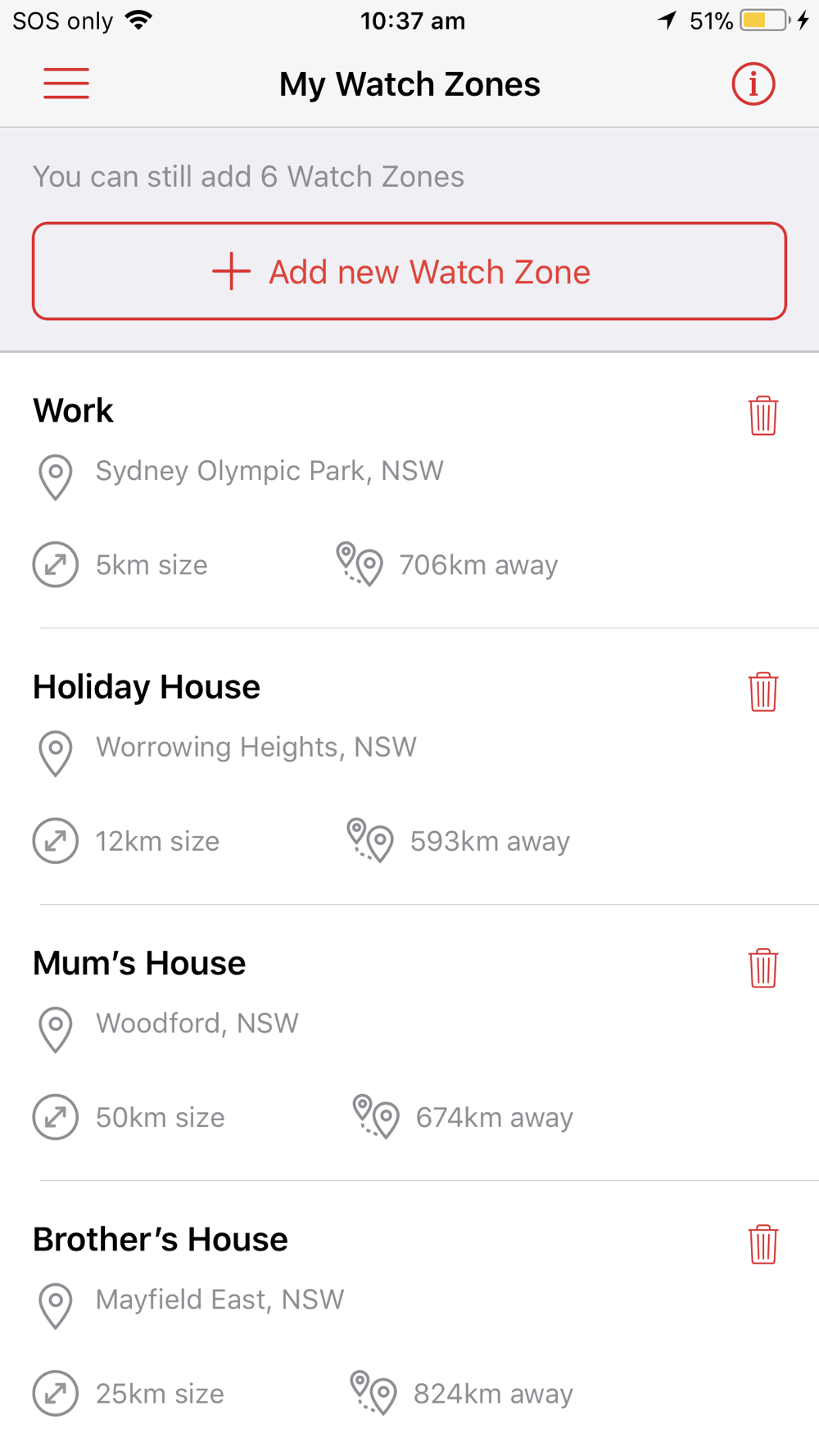Delete the Mum's House watch zone
The width and height of the screenshot is (819, 1456).
tap(762, 968)
